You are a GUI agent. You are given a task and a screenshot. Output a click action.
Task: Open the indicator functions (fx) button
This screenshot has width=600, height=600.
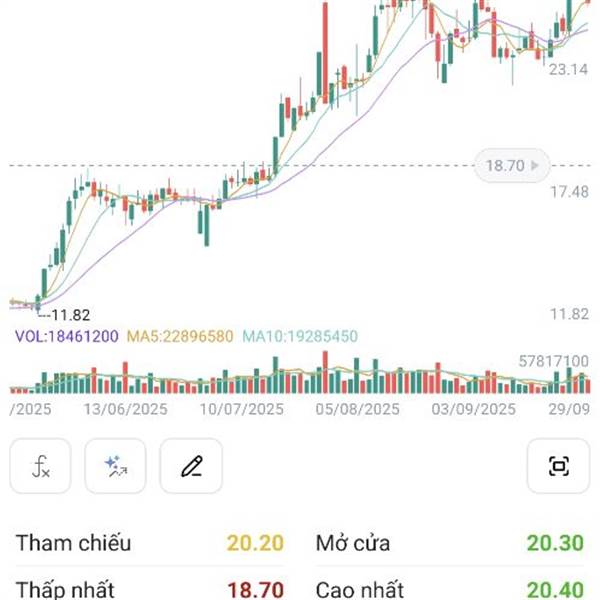click(41, 466)
